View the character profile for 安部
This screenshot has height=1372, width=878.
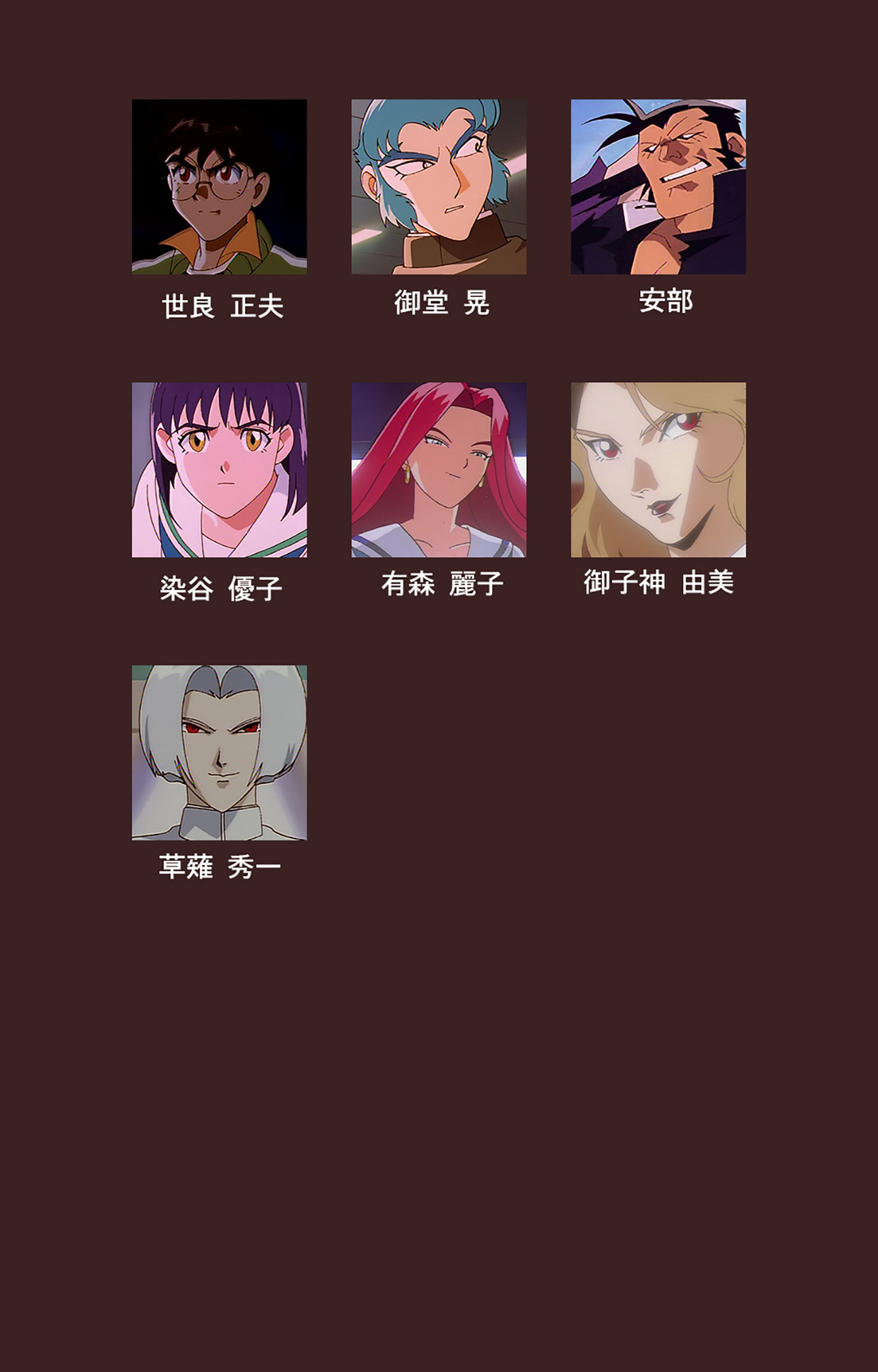coord(658,187)
